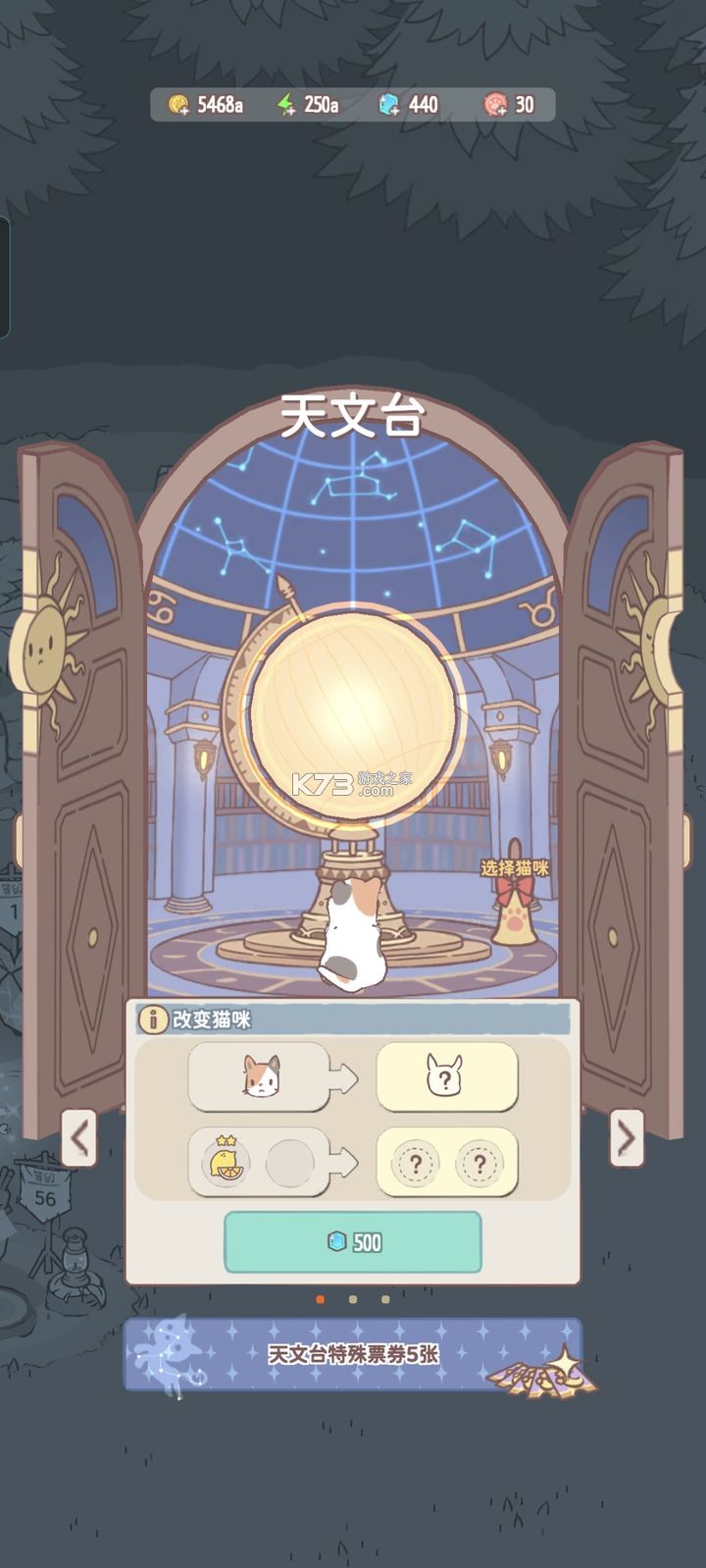Add gold coins from the 5468a counter

[x=179, y=105]
